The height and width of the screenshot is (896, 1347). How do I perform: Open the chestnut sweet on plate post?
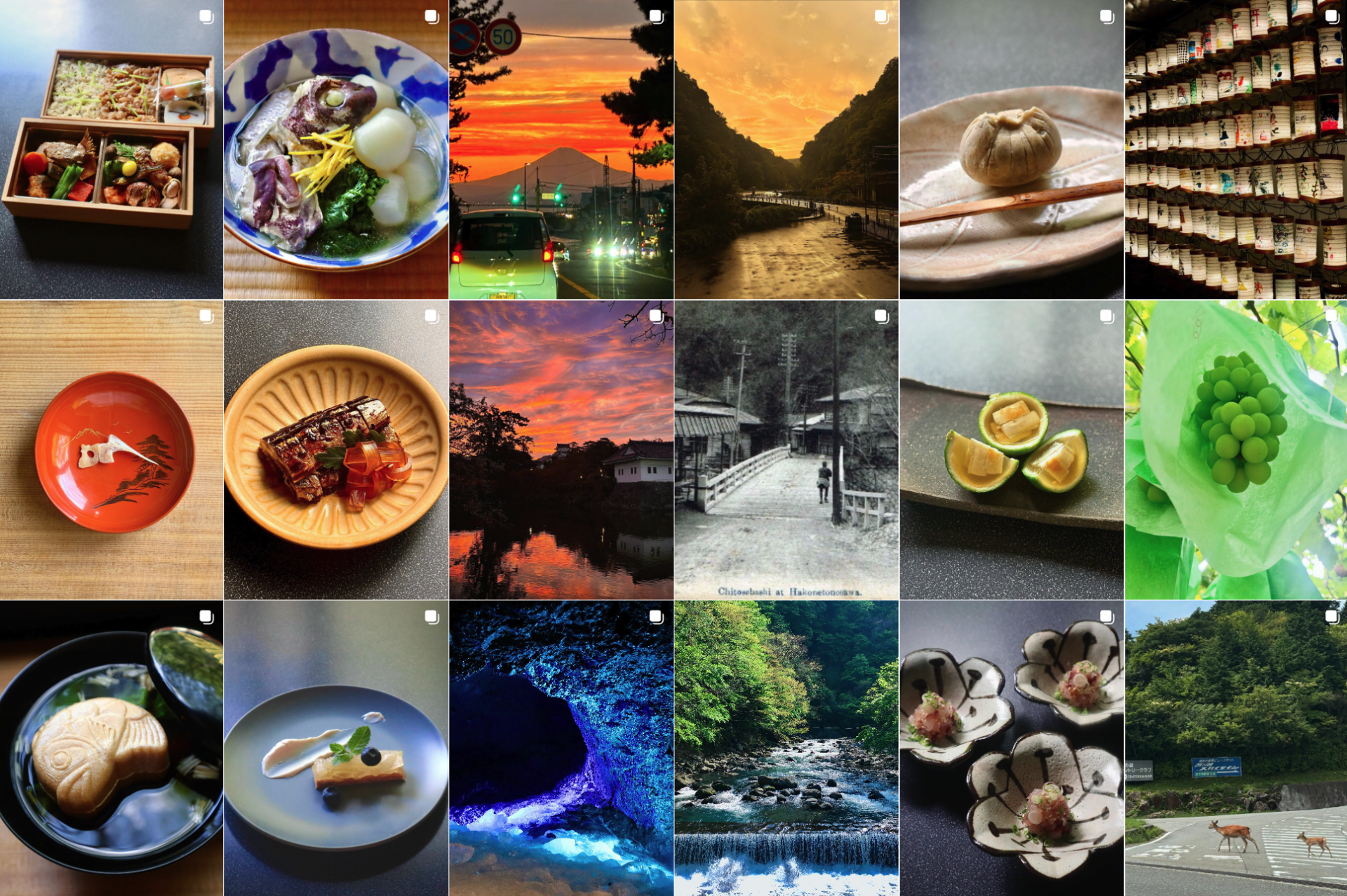[x=1012, y=149]
